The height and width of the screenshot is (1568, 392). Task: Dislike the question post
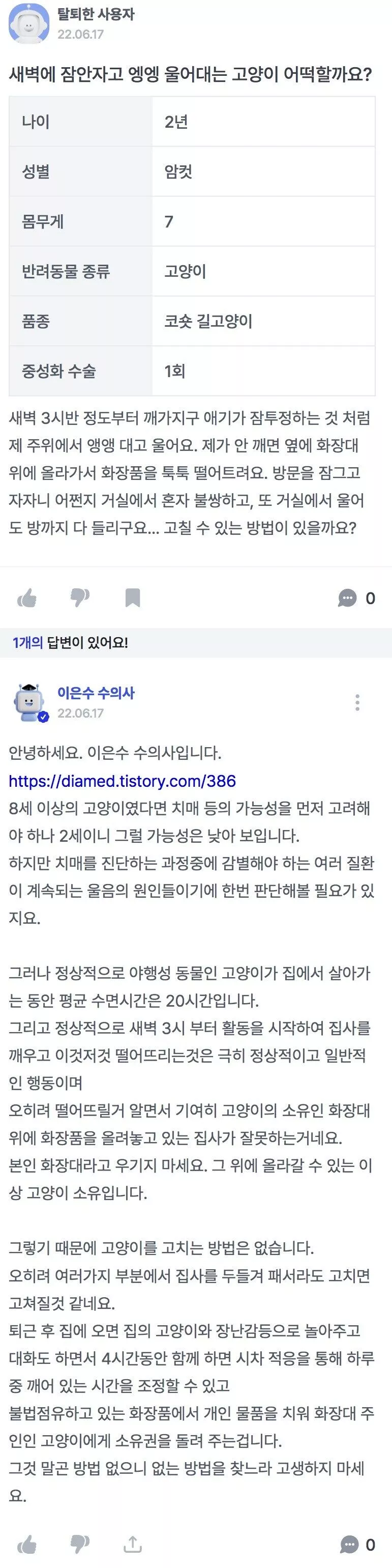[x=80, y=598]
